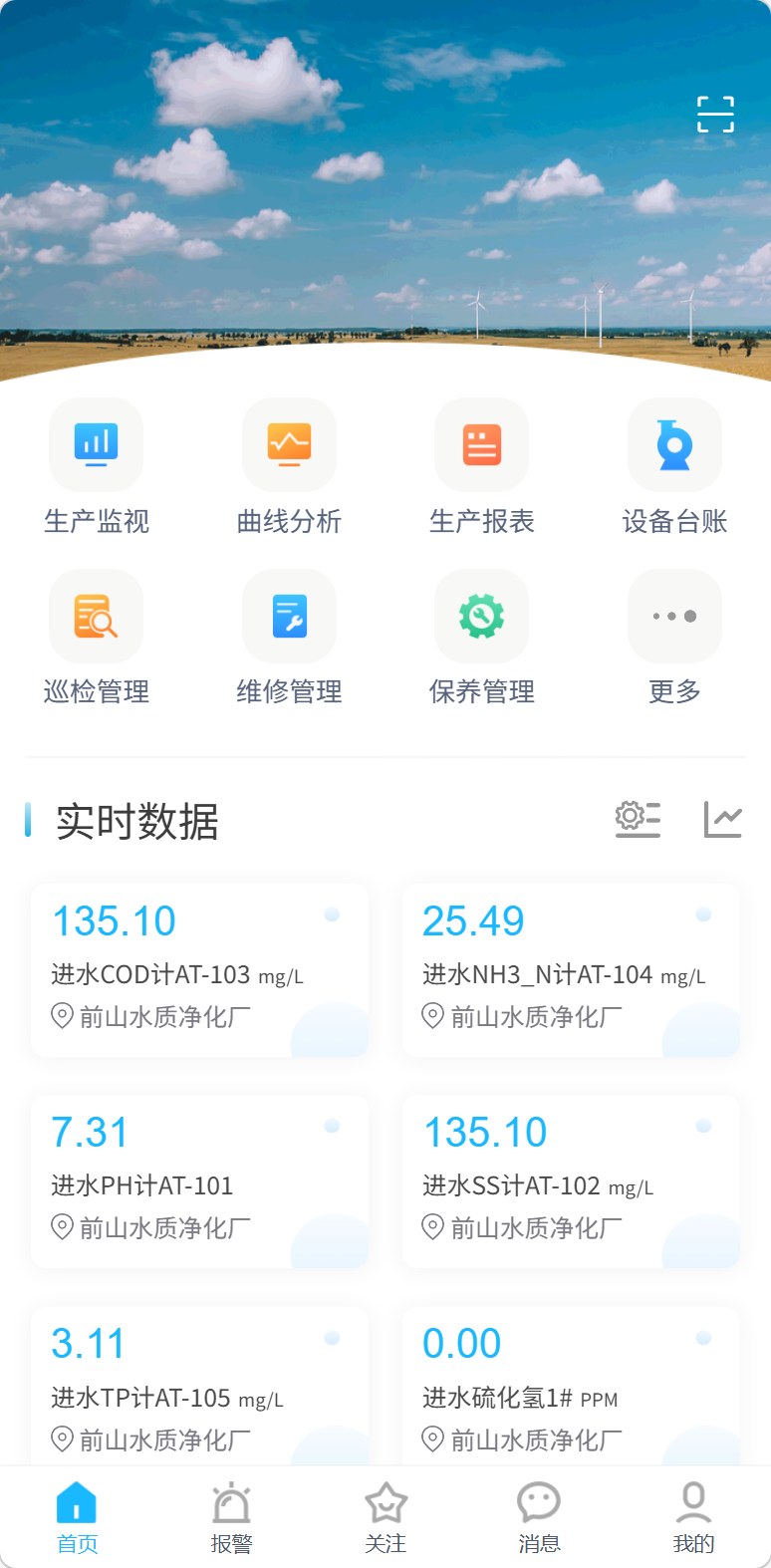Switch to the 消息 messages tab
This screenshot has height=1568, width=771.
[x=539, y=1517]
